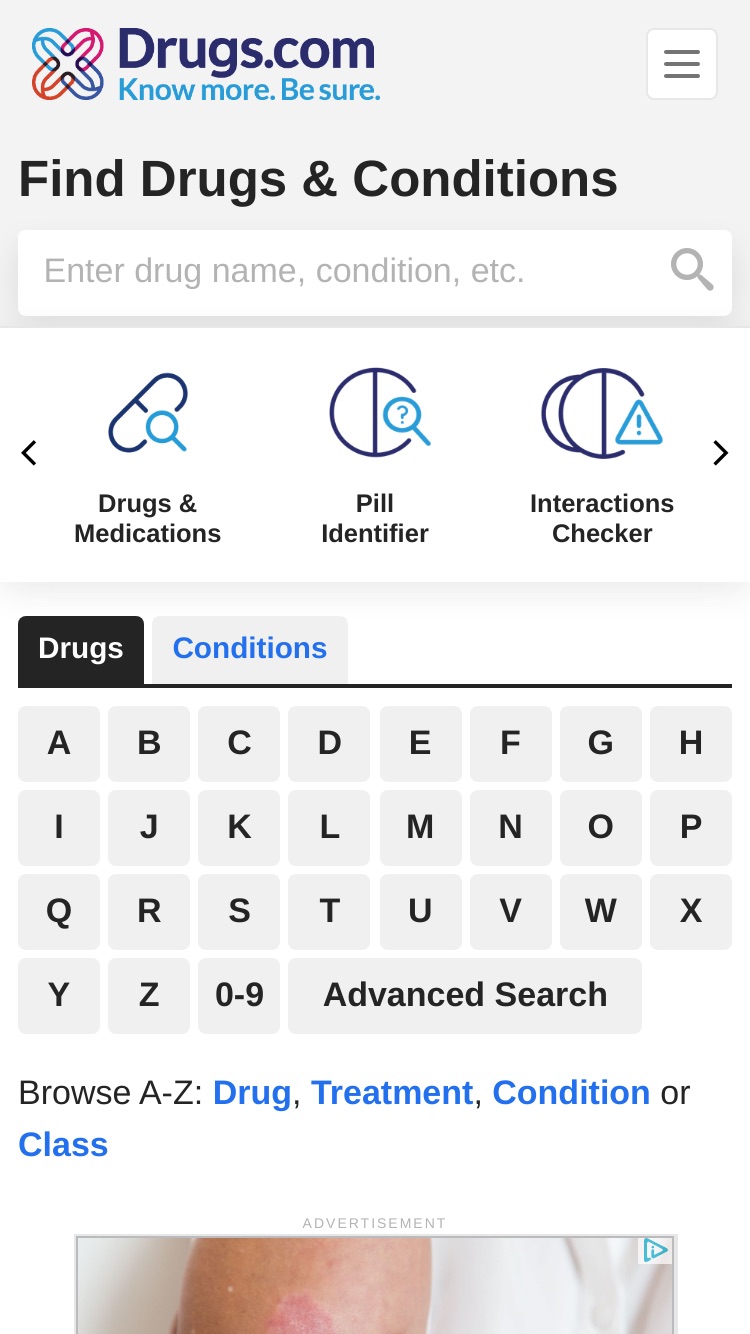Show next carousel items with right arrow
The height and width of the screenshot is (1334, 750).
point(720,453)
